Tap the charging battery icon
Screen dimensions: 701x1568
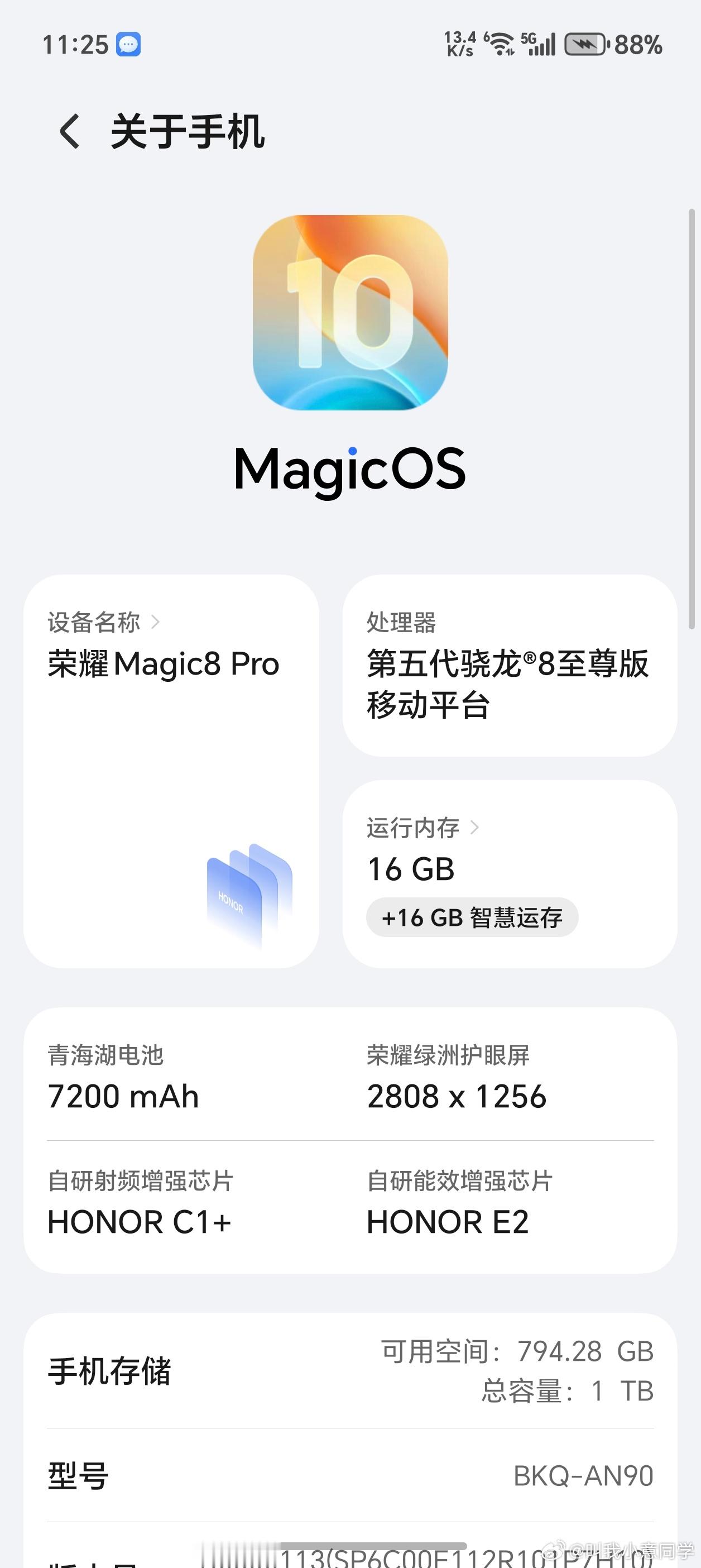pyautogui.click(x=585, y=43)
